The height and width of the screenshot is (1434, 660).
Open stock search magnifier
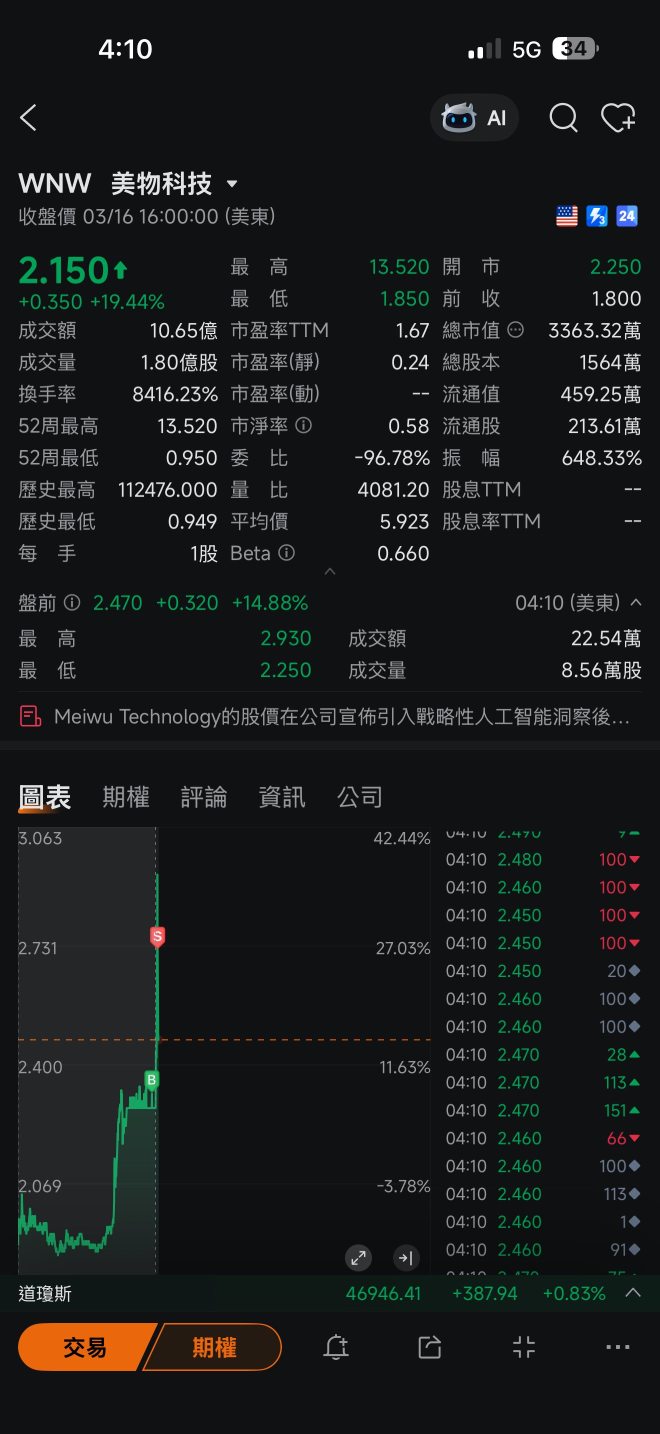[563, 118]
